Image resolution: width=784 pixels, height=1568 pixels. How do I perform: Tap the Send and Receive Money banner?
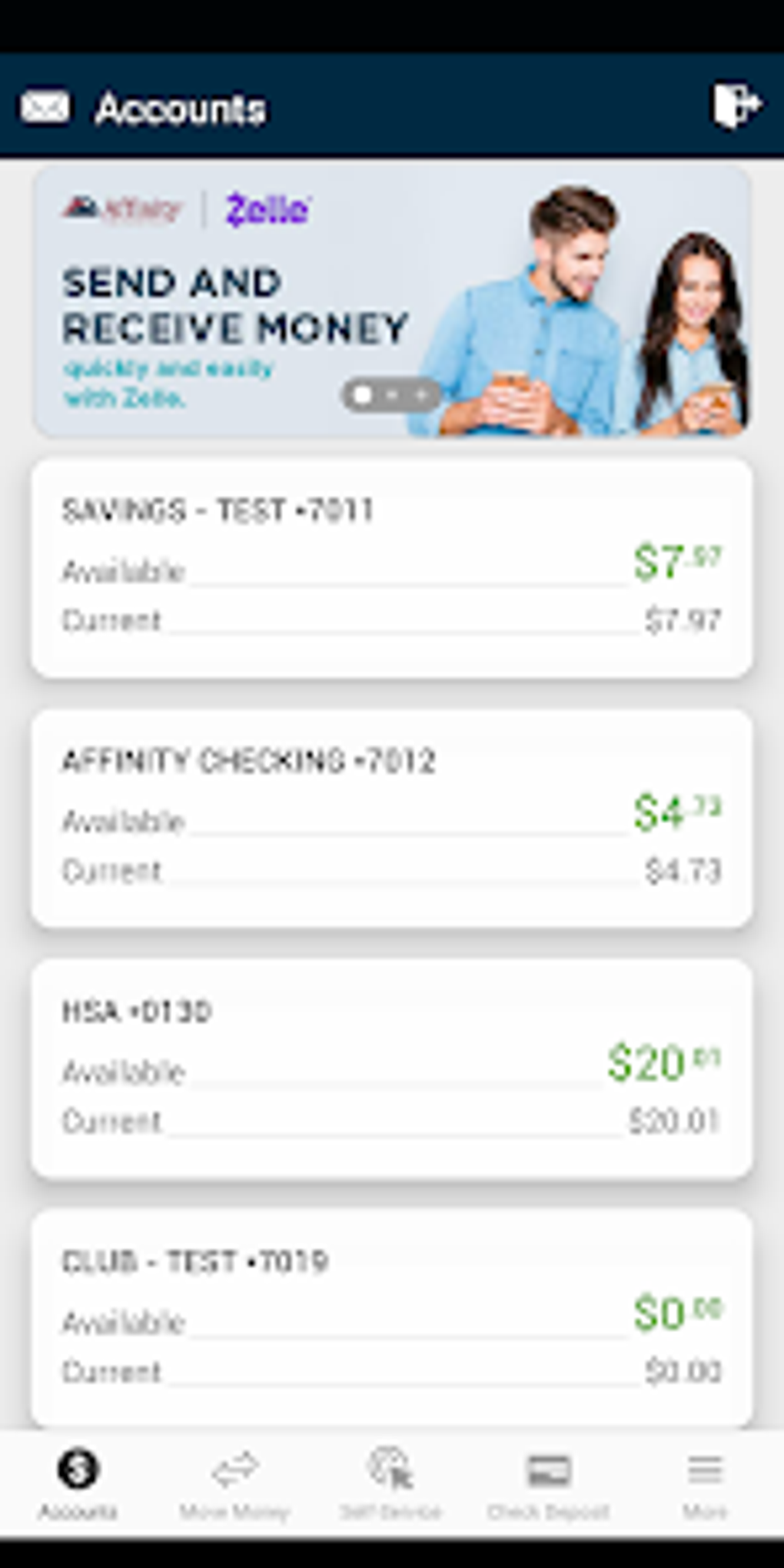tap(392, 304)
